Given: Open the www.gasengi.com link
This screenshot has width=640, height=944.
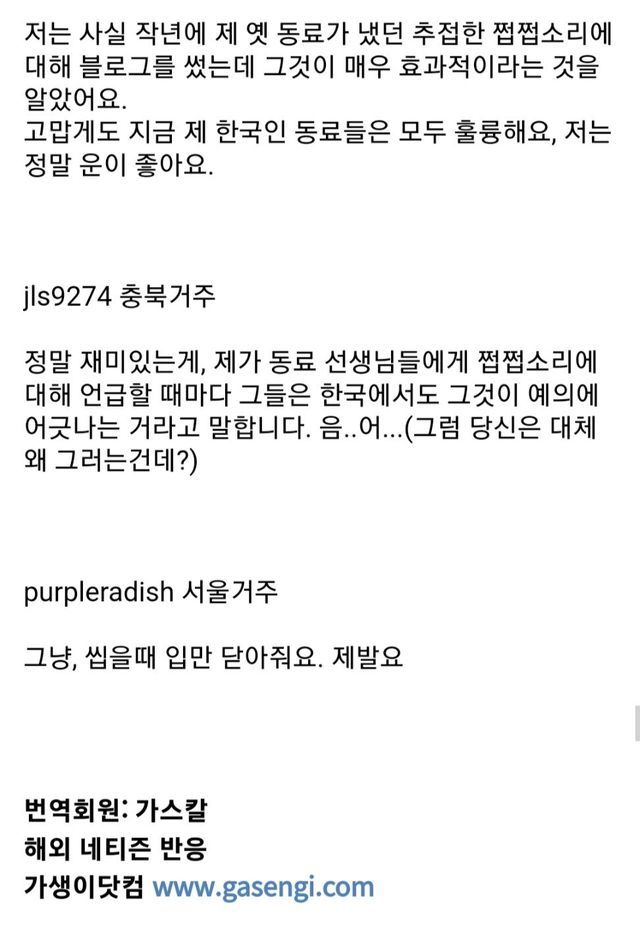Looking at the screenshot, I should point(263,888).
